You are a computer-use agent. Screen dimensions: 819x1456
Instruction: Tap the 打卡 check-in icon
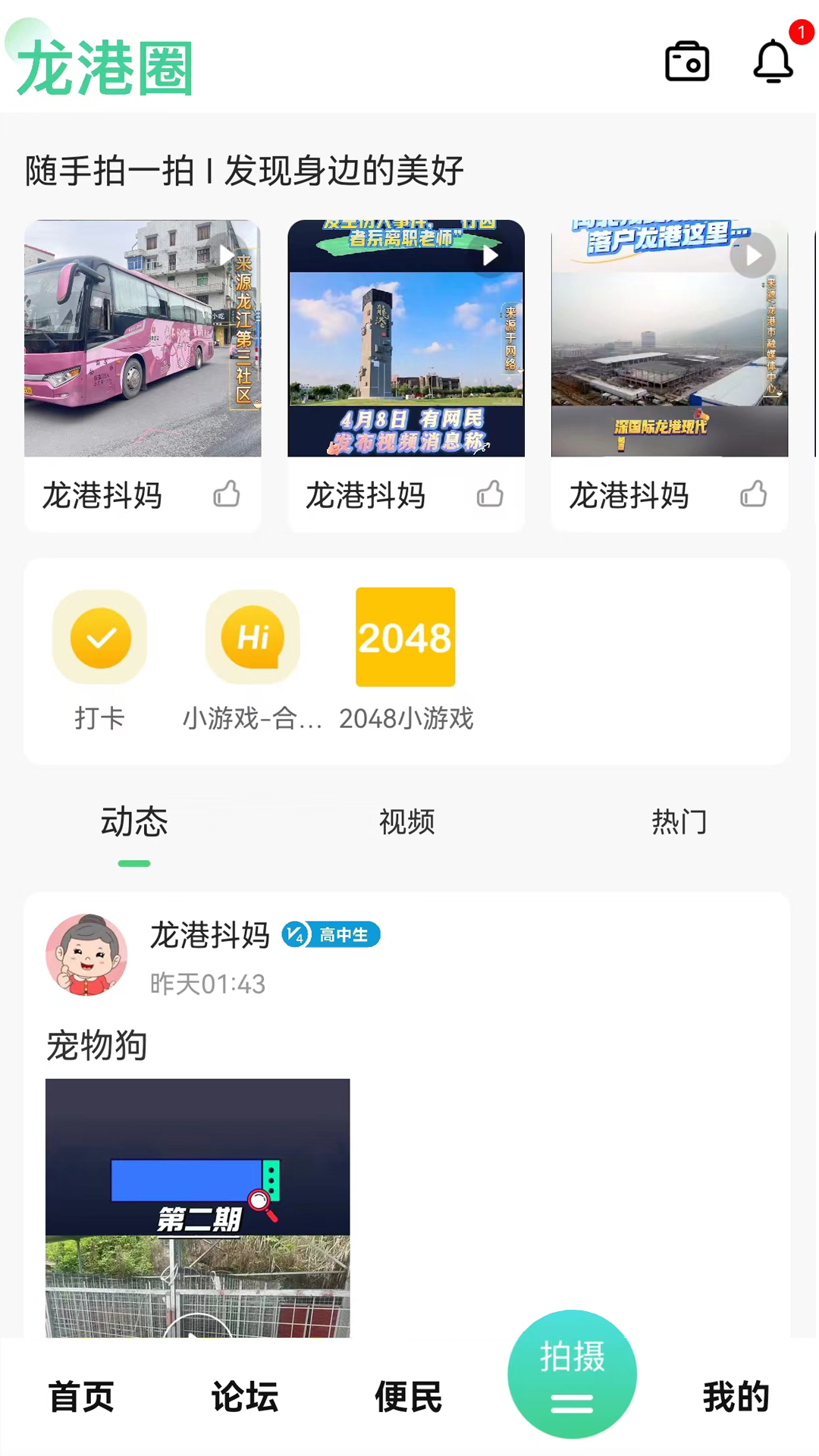pyautogui.click(x=99, y=637)
